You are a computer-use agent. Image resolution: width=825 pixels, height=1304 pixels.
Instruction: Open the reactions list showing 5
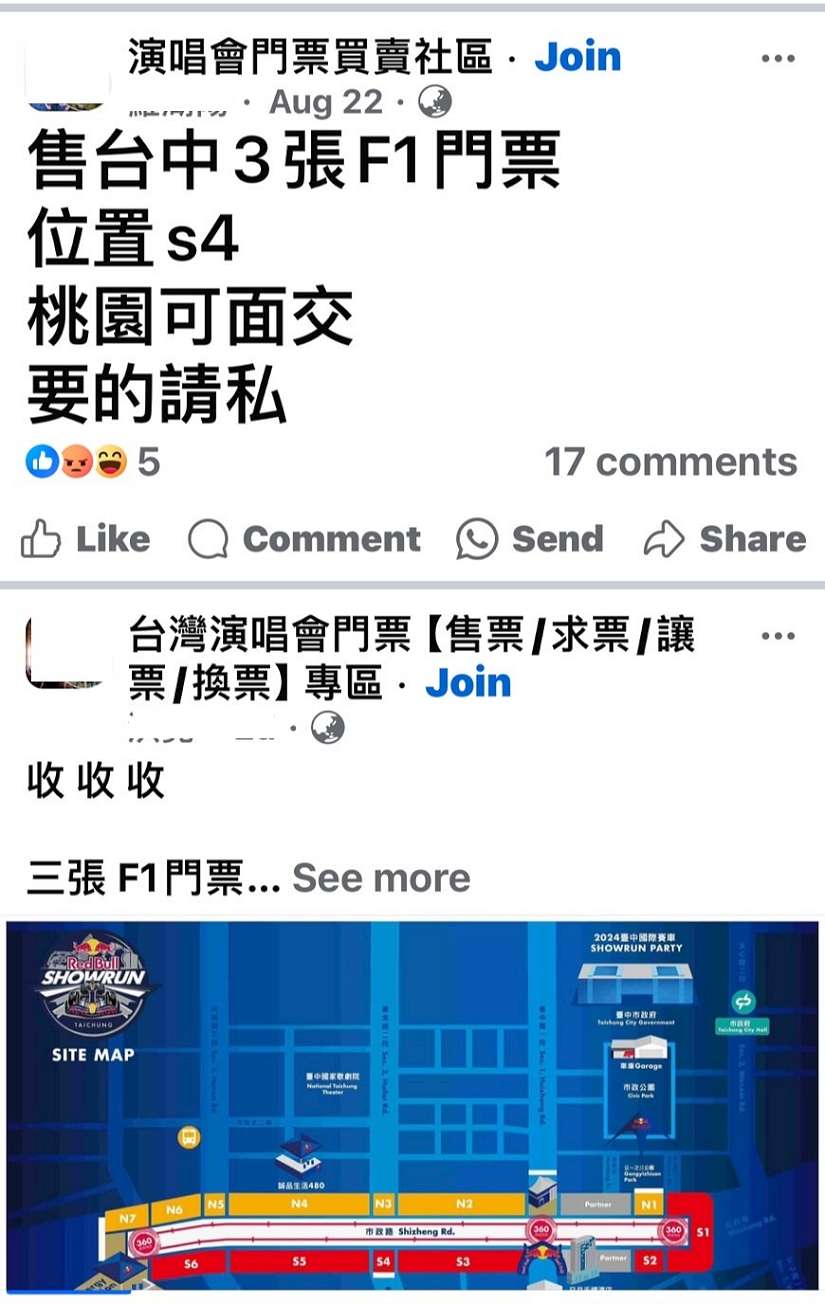click(92, 462)
